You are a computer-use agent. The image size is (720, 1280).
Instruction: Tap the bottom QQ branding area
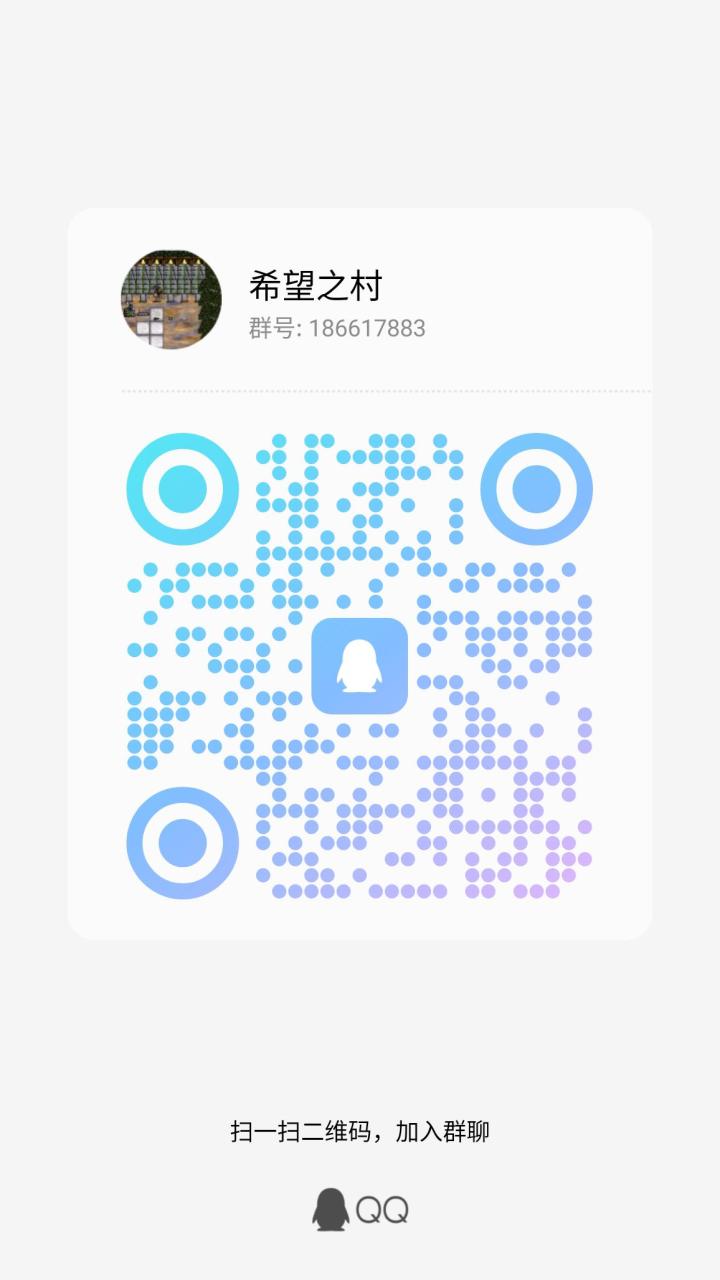click(x=358, y=1208)
